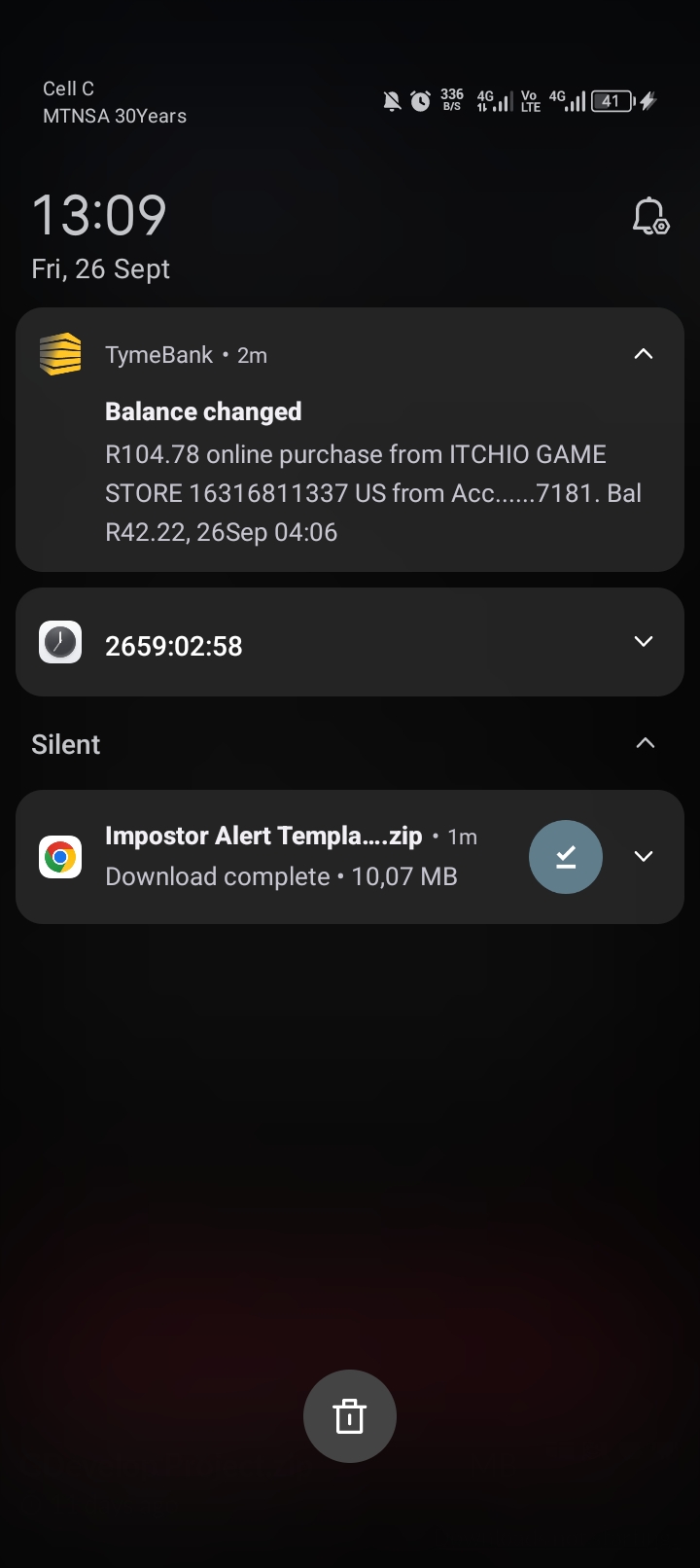Expand the clock timer notification
Image resolution: width=700 pixels, height=1568 pixels.
coord(643,642)
